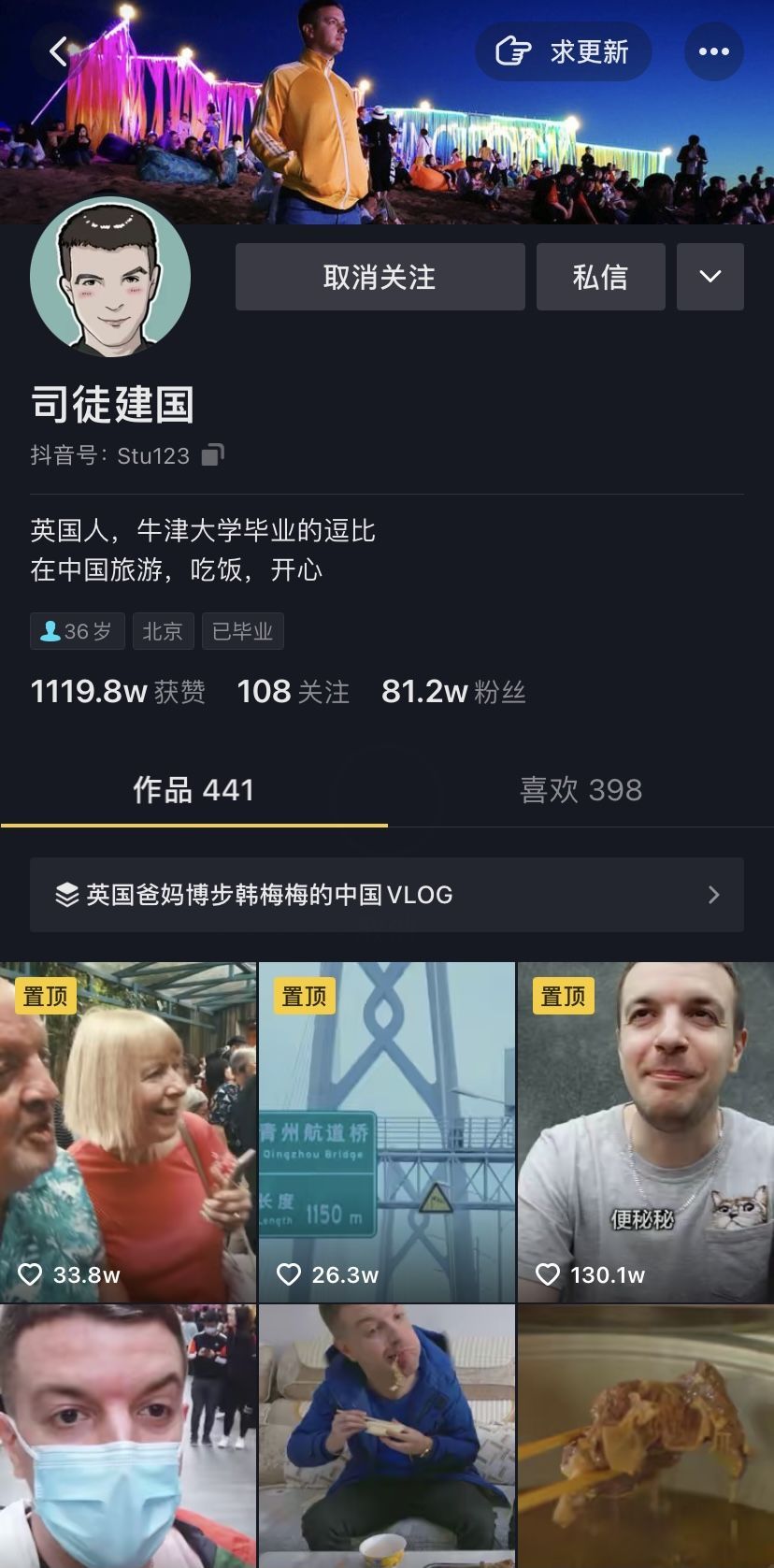Open the three-dot overflow menu
Image resolution: width=774 pixels, height=1568 pixels.
coord(713,51)
